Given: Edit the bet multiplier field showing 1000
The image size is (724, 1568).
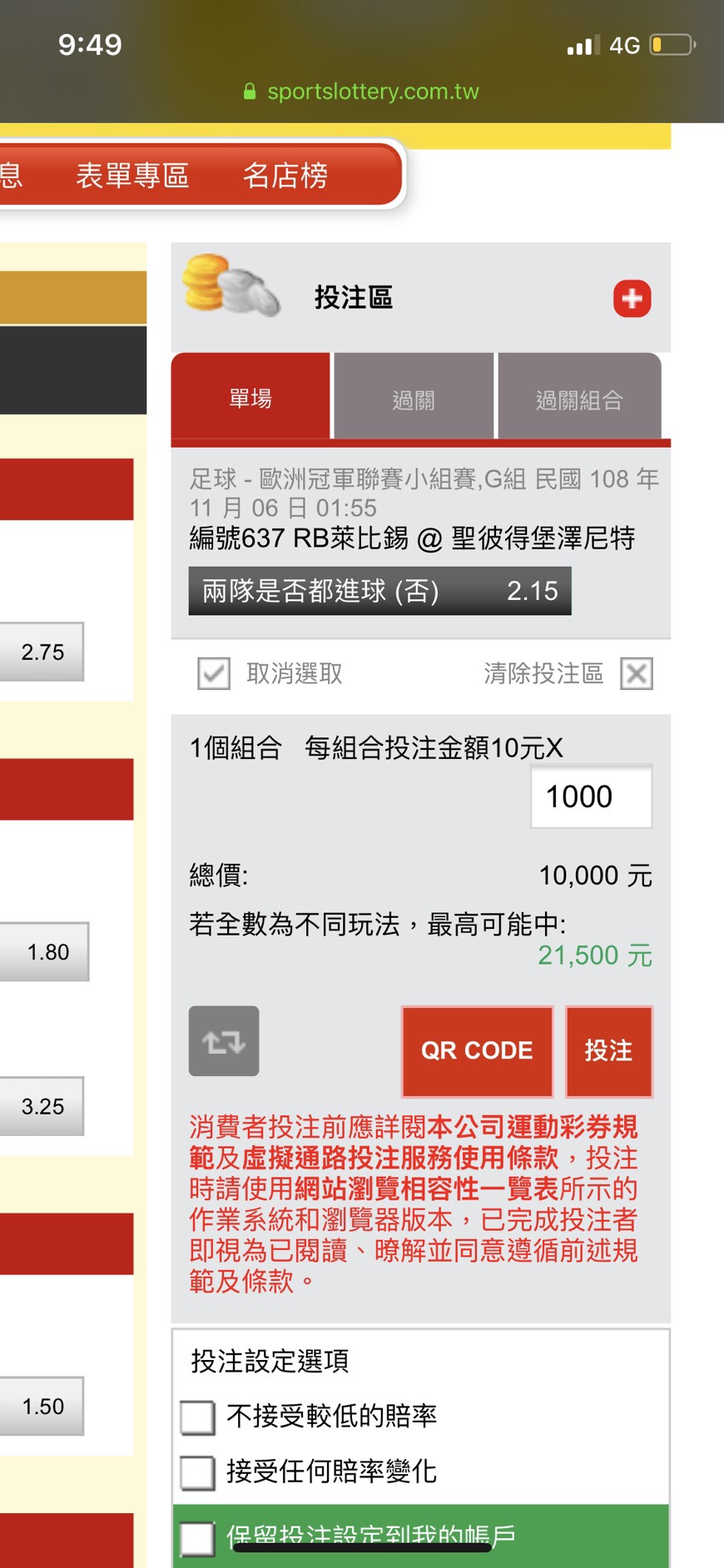Looking at the screenshot, I should pos(591,796).
